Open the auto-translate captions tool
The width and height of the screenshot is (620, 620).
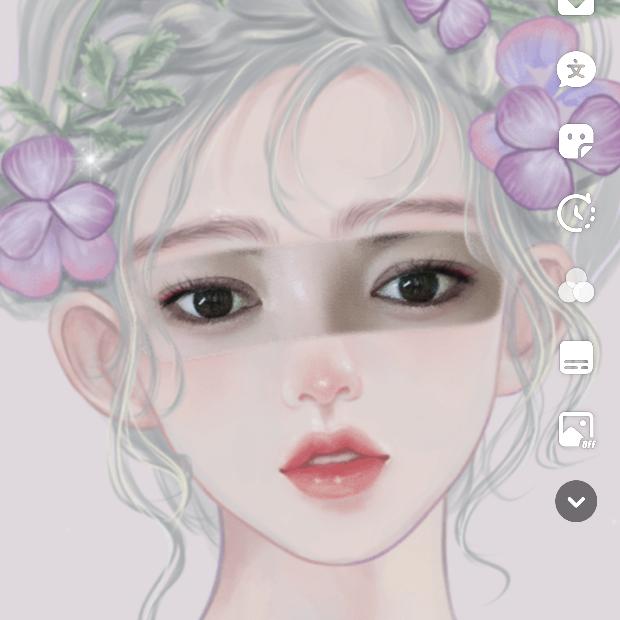point(576,70)
